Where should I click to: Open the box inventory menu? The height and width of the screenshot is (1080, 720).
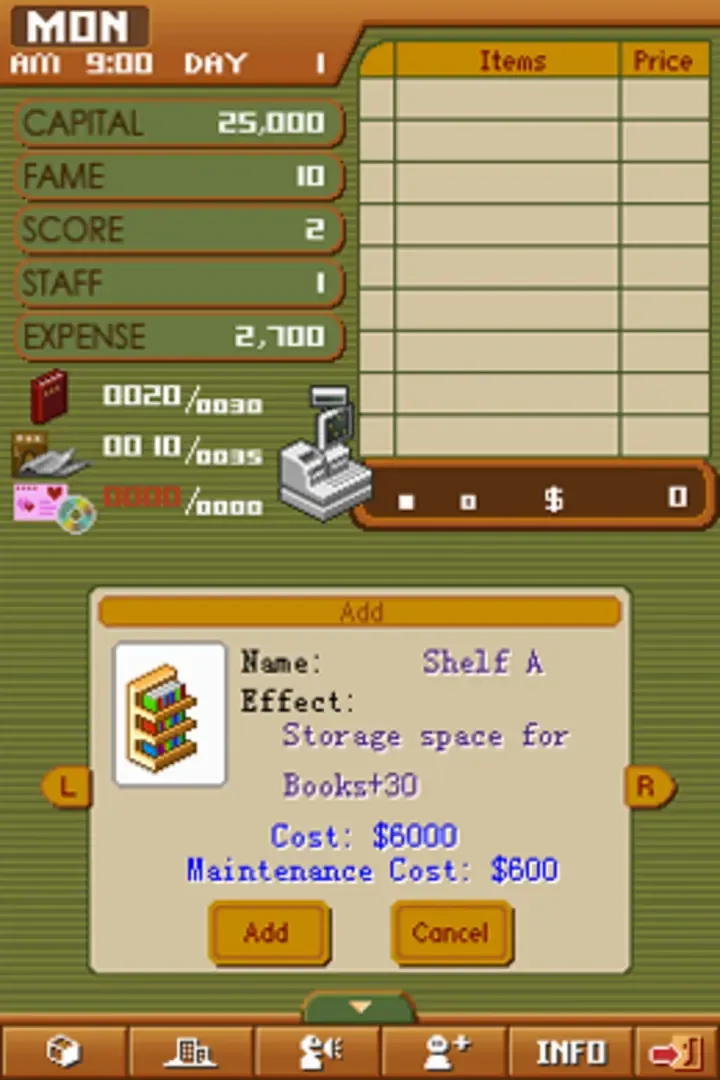click(63, 1052)
